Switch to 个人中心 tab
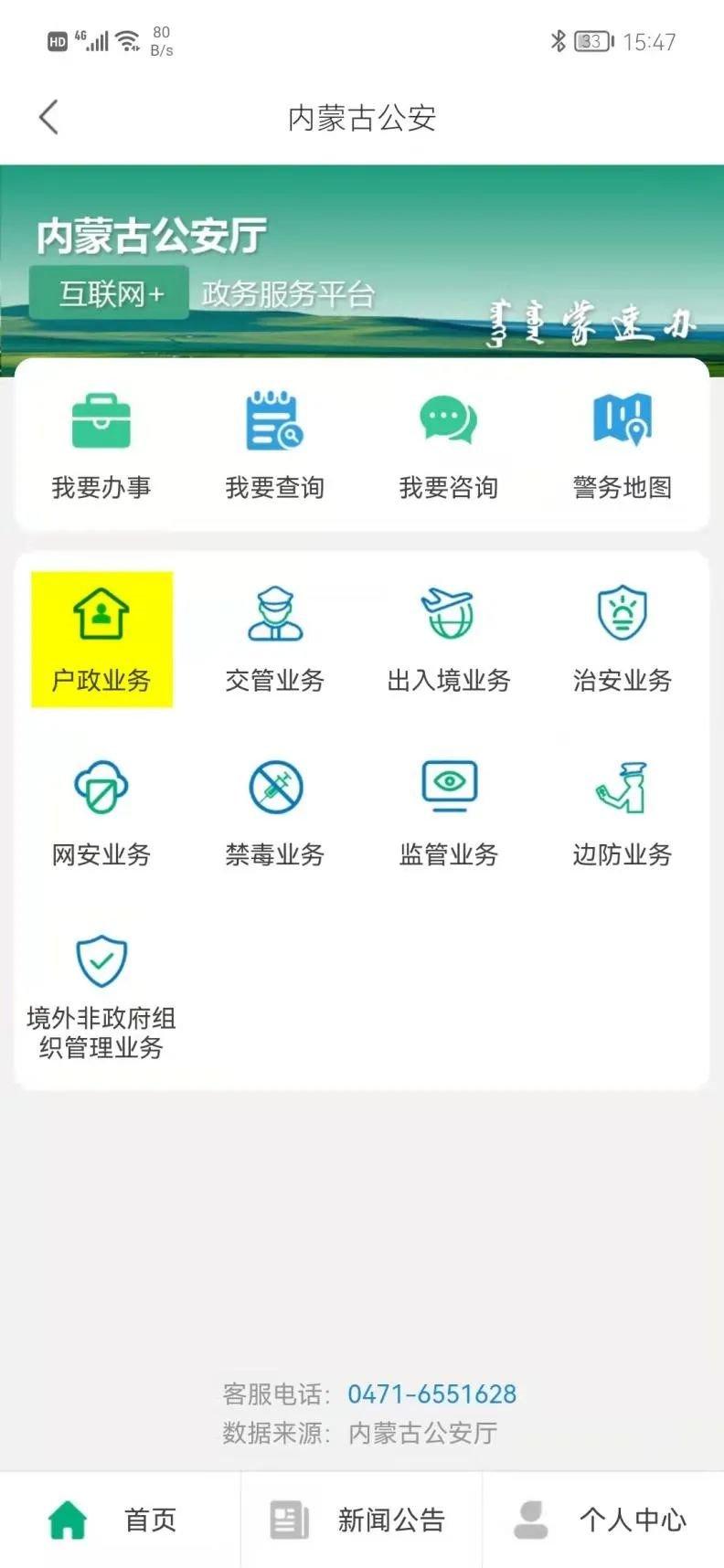Screen dimensions: 724x1568 click(602, 1520)
